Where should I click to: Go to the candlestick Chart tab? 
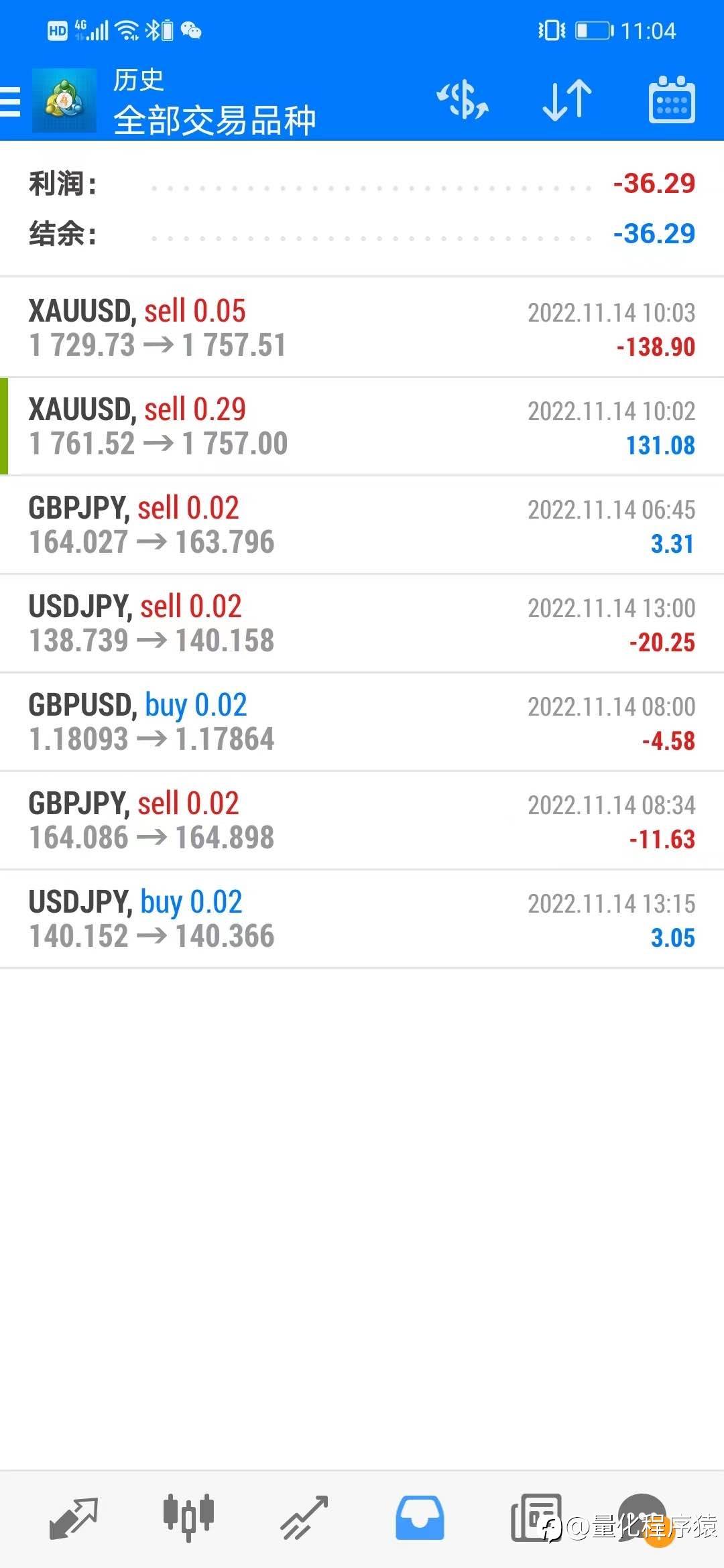coord(188,1518)
